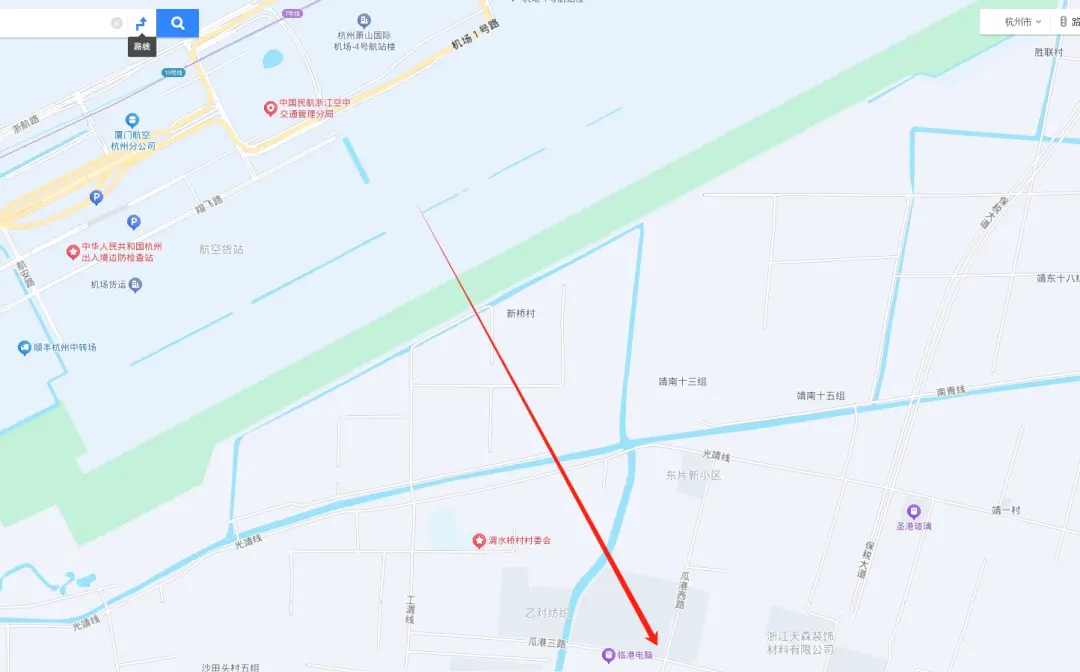Select the 湄水桥村村委会 marker

479,540
